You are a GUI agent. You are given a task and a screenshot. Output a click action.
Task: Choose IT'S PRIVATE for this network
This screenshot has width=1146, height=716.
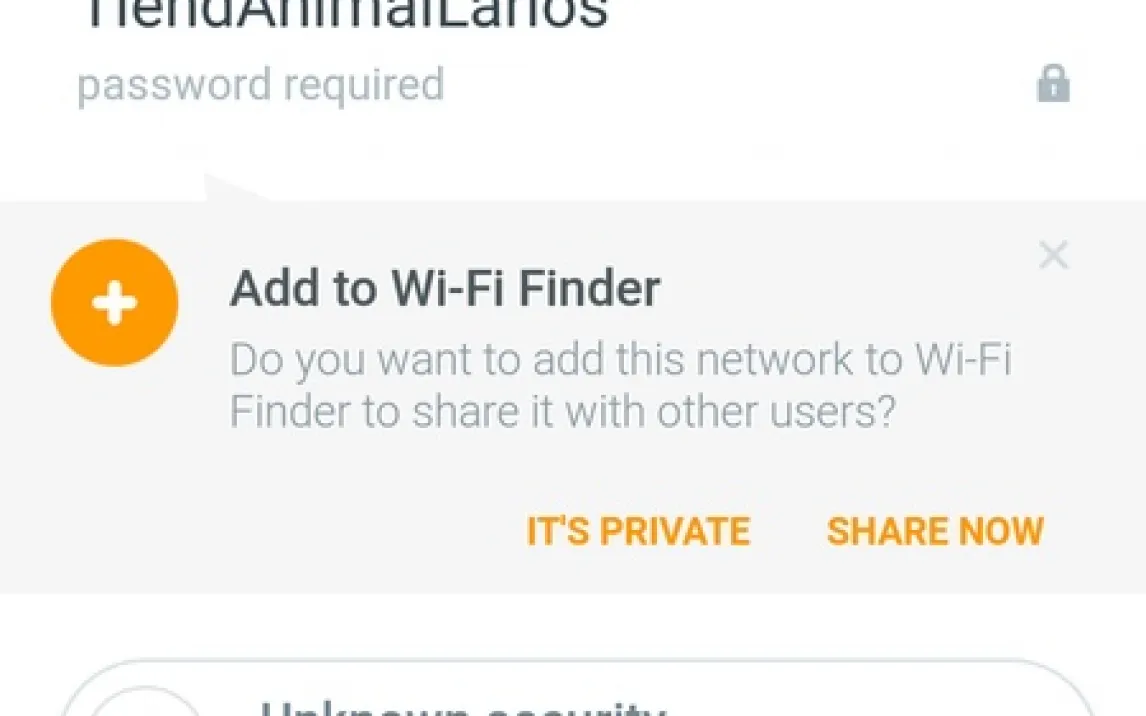pyautogui.click(x=638, y=531)
